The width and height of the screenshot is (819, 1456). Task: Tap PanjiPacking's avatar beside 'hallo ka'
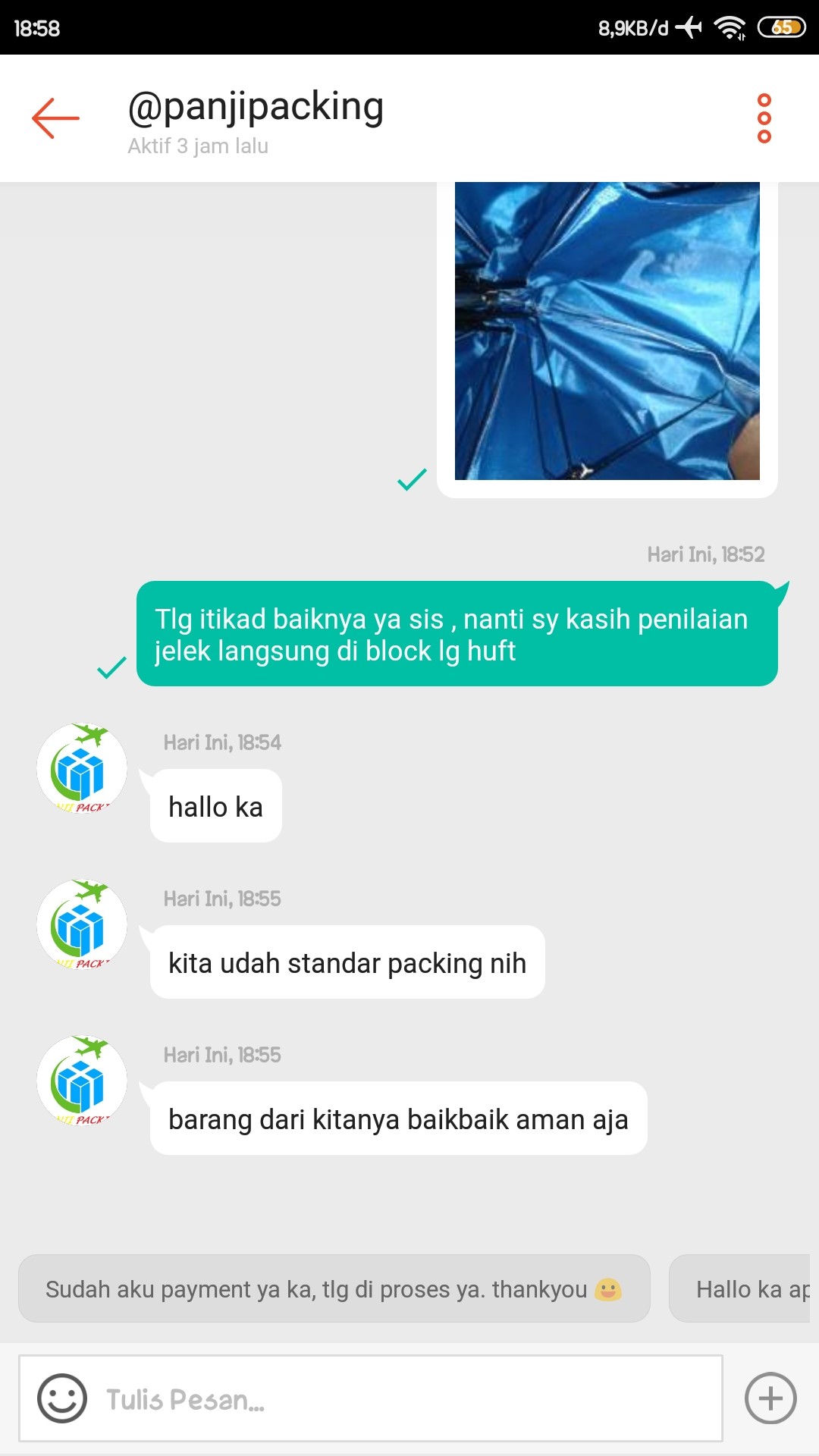pyautogui.click(x=82, y=768)
